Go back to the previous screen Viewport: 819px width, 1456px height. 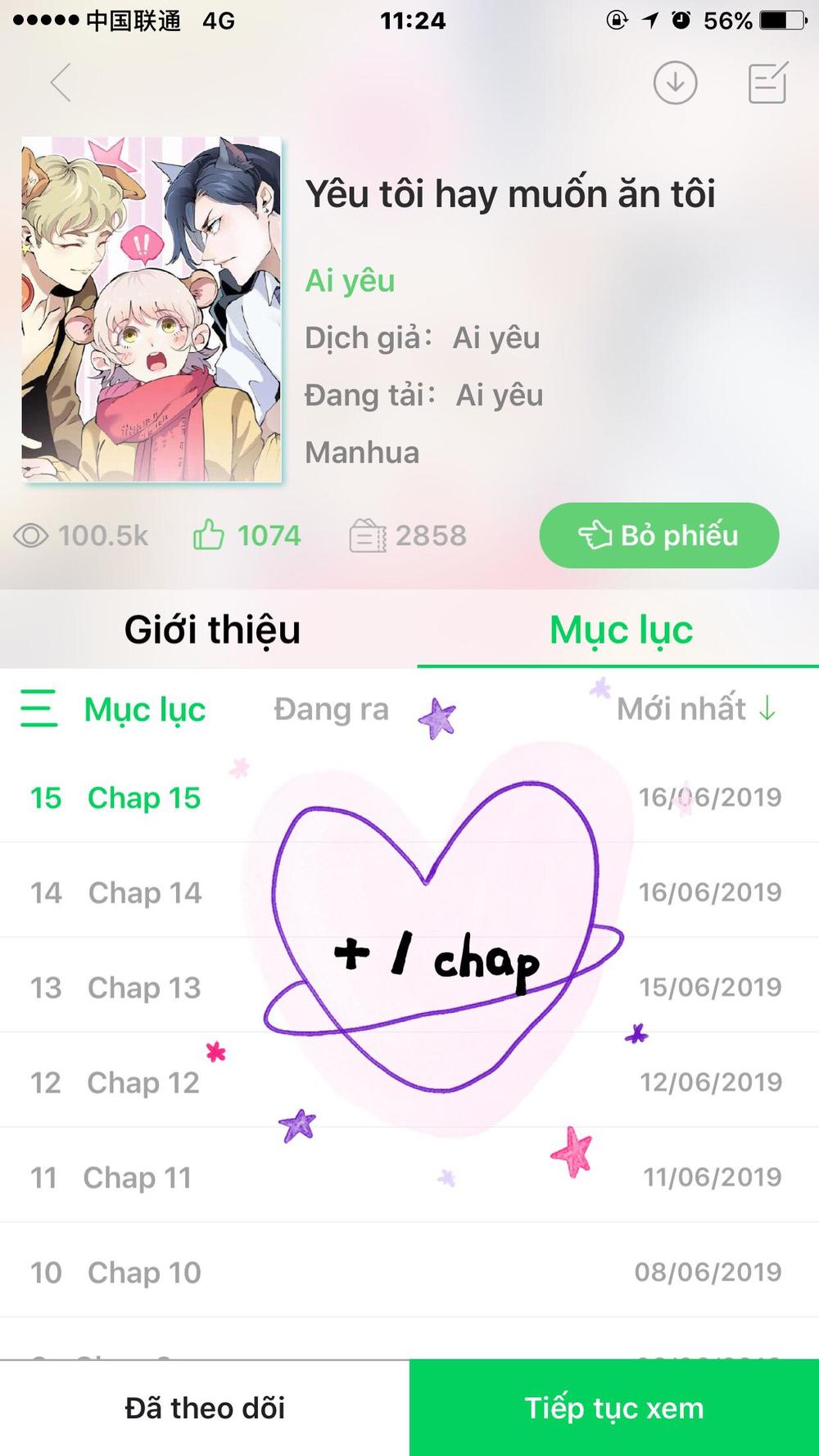click(x=61, y=83)
